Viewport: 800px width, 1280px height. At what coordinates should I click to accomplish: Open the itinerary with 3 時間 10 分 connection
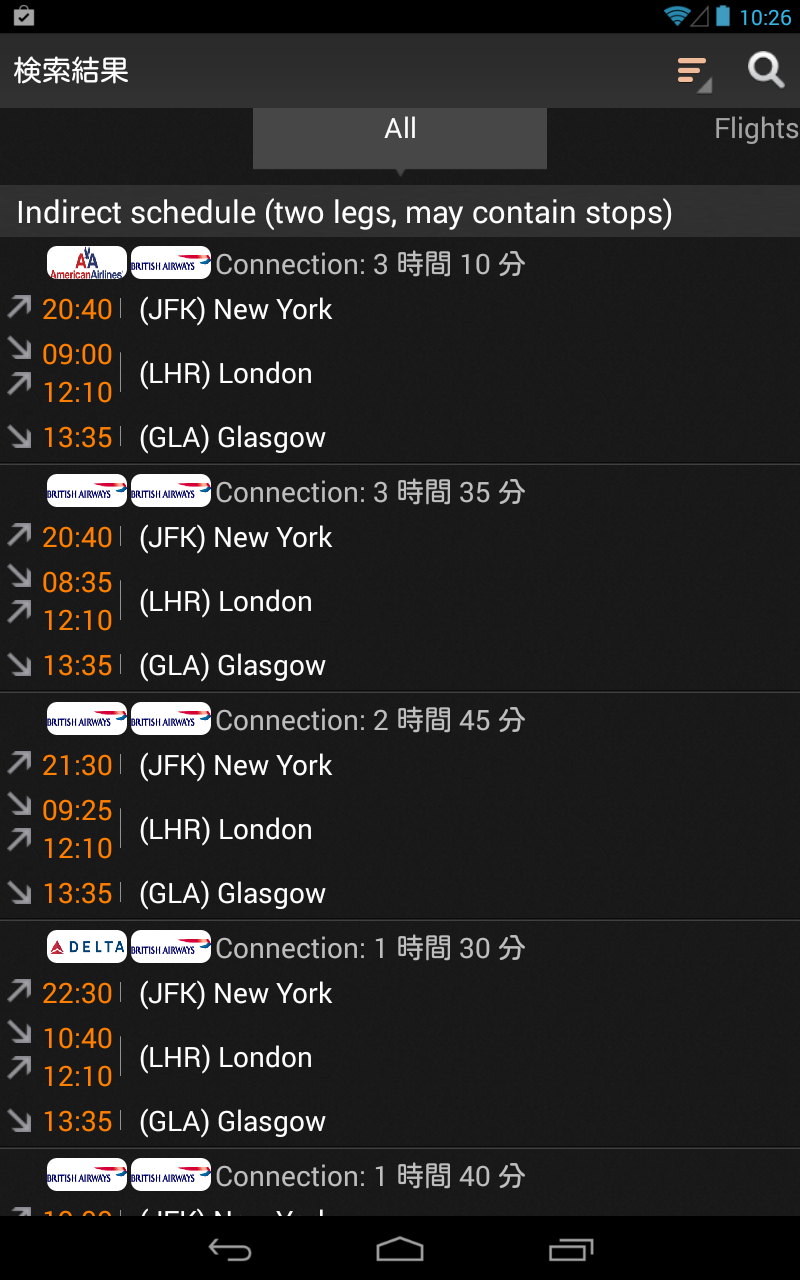tap(400, 350)
